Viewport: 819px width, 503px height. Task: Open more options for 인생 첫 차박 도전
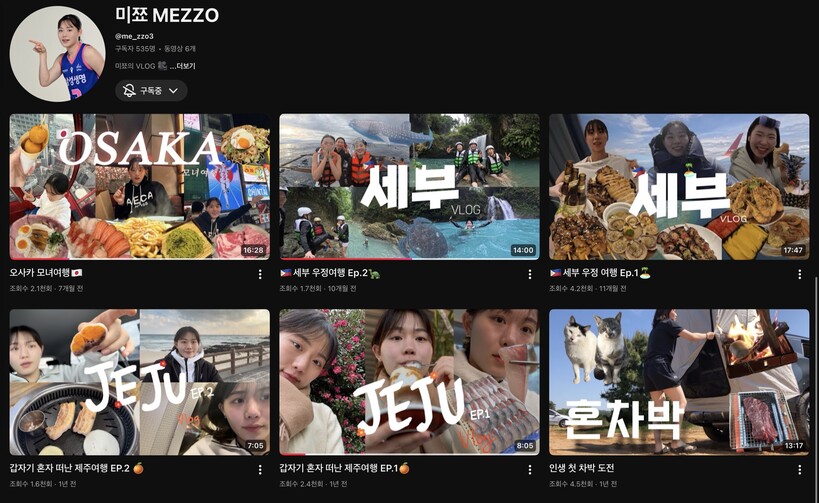[800, 469]
